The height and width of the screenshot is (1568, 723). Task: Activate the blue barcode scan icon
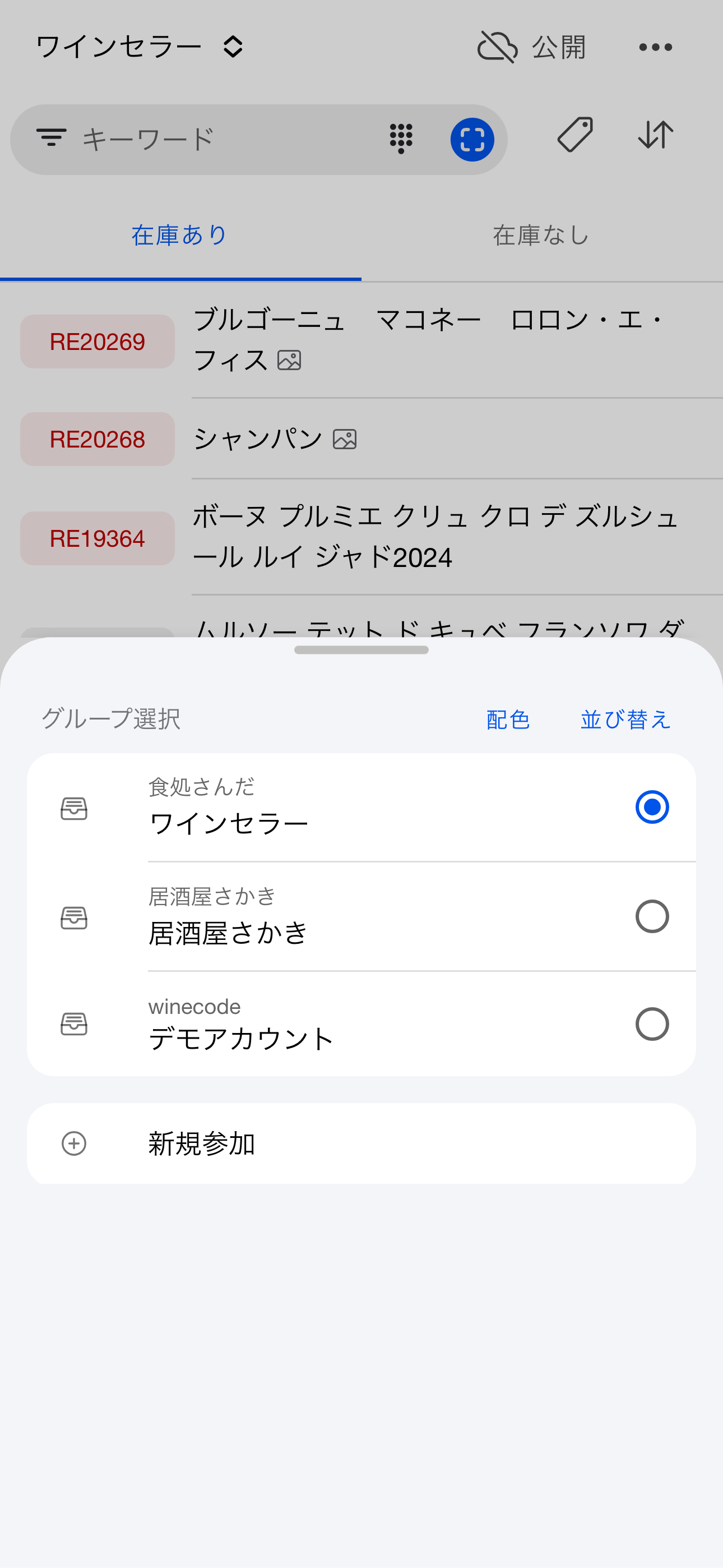(472, 138)
